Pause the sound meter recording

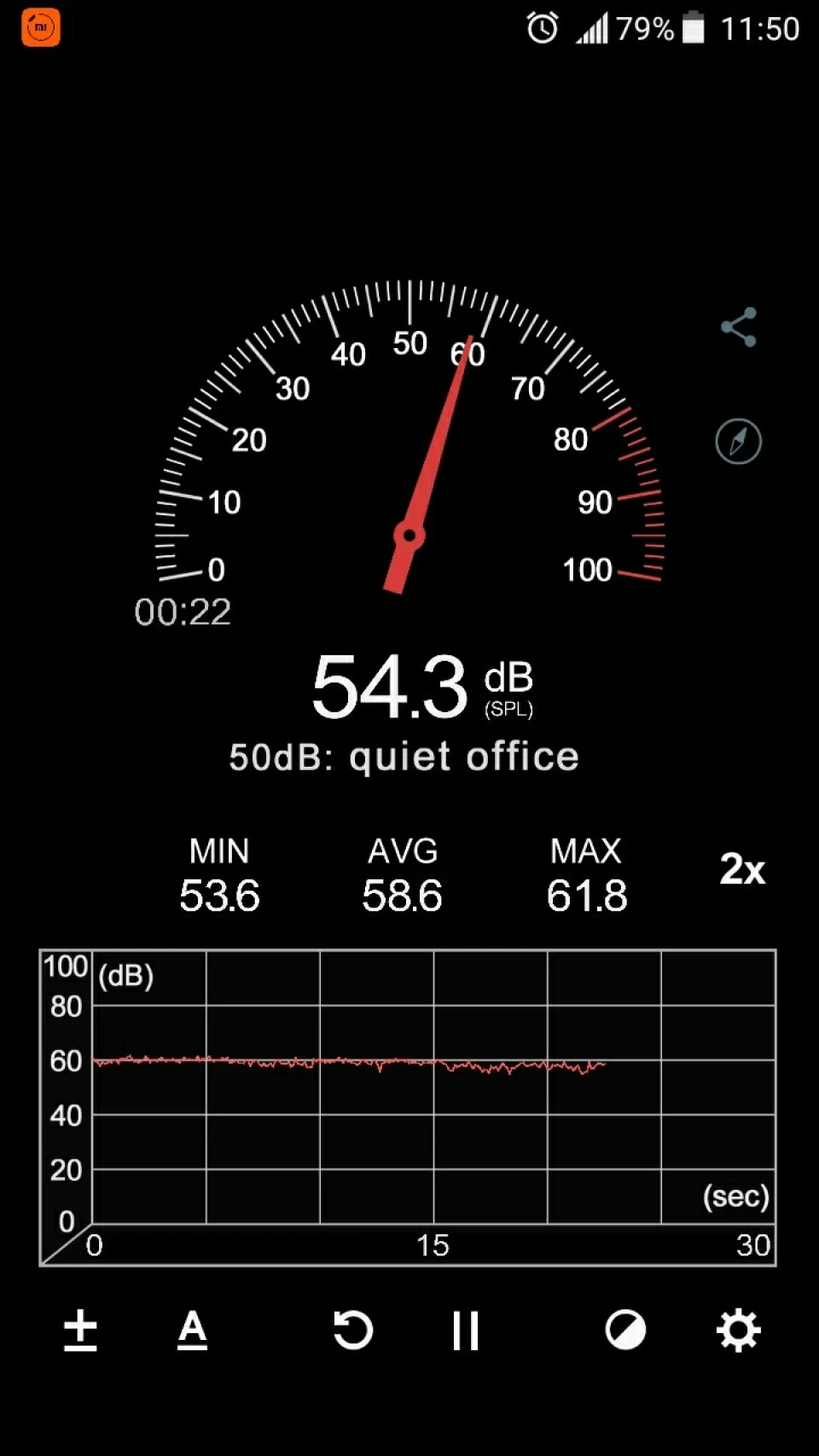click(466, 1330)
